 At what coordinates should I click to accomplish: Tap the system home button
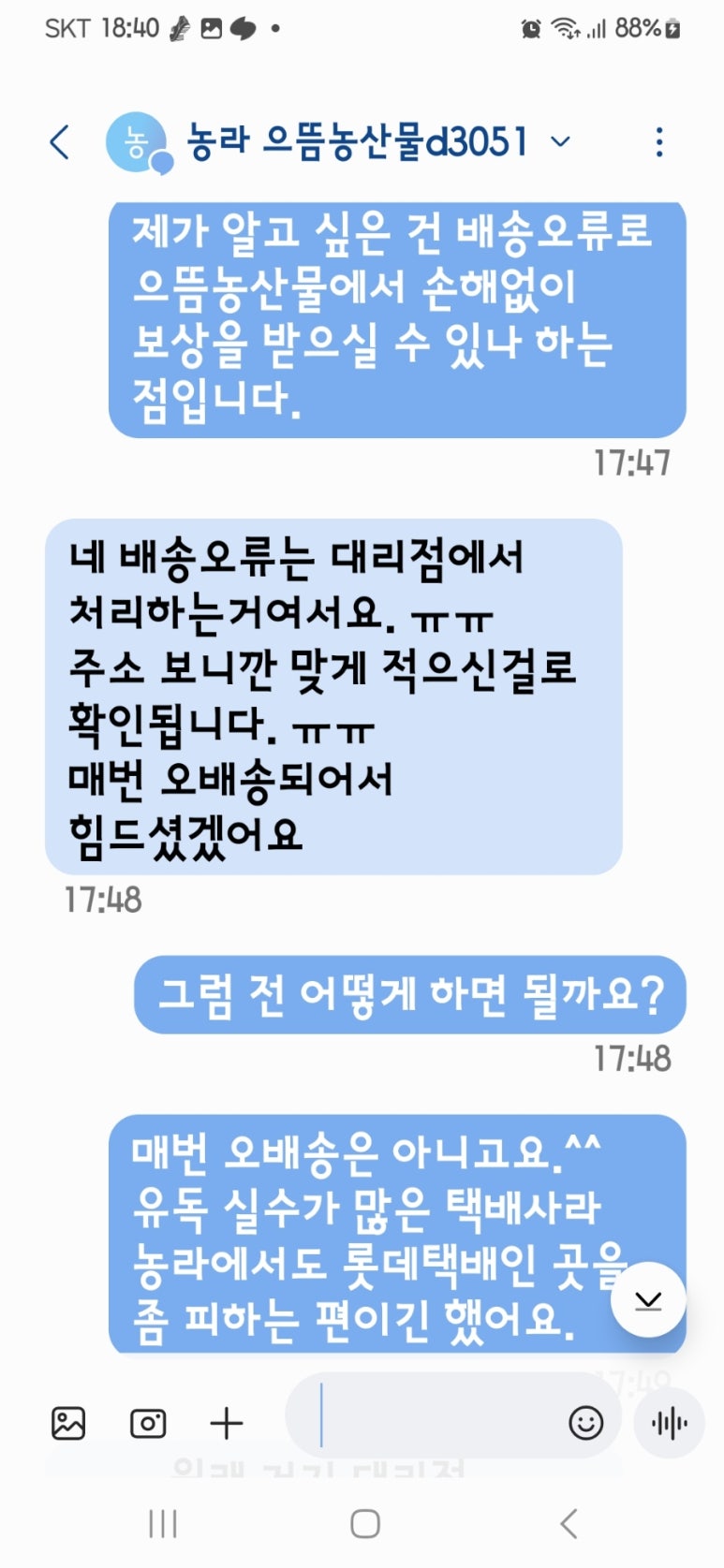tap(364, 1524)
